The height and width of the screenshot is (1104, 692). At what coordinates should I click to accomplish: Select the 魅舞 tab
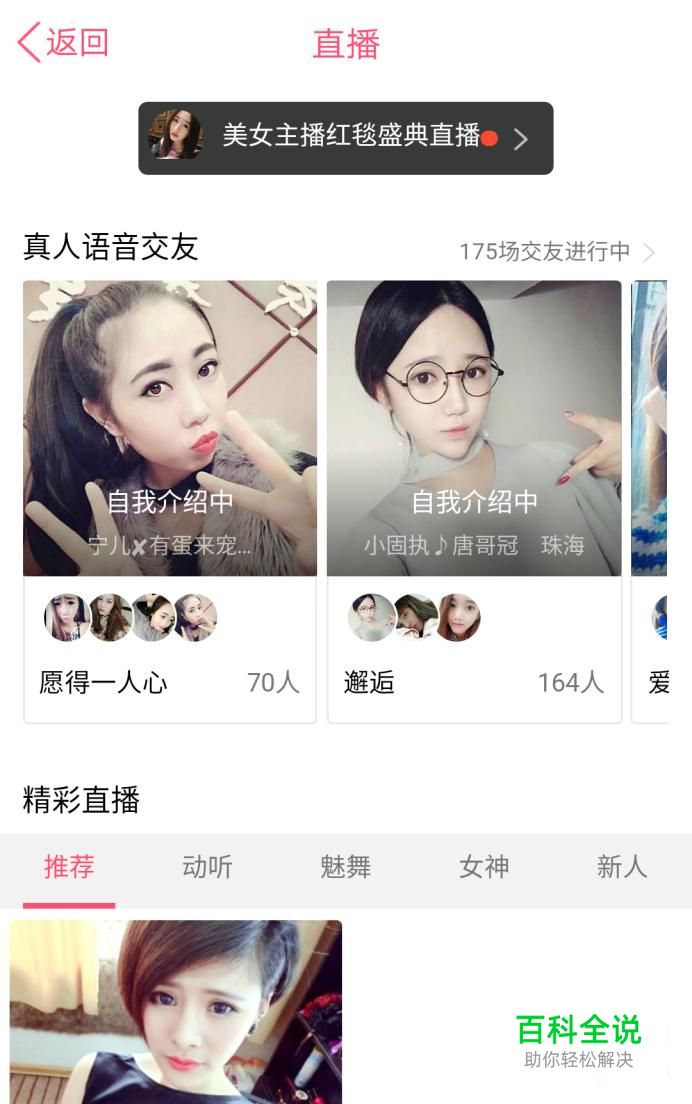click(x=345, y=867)
